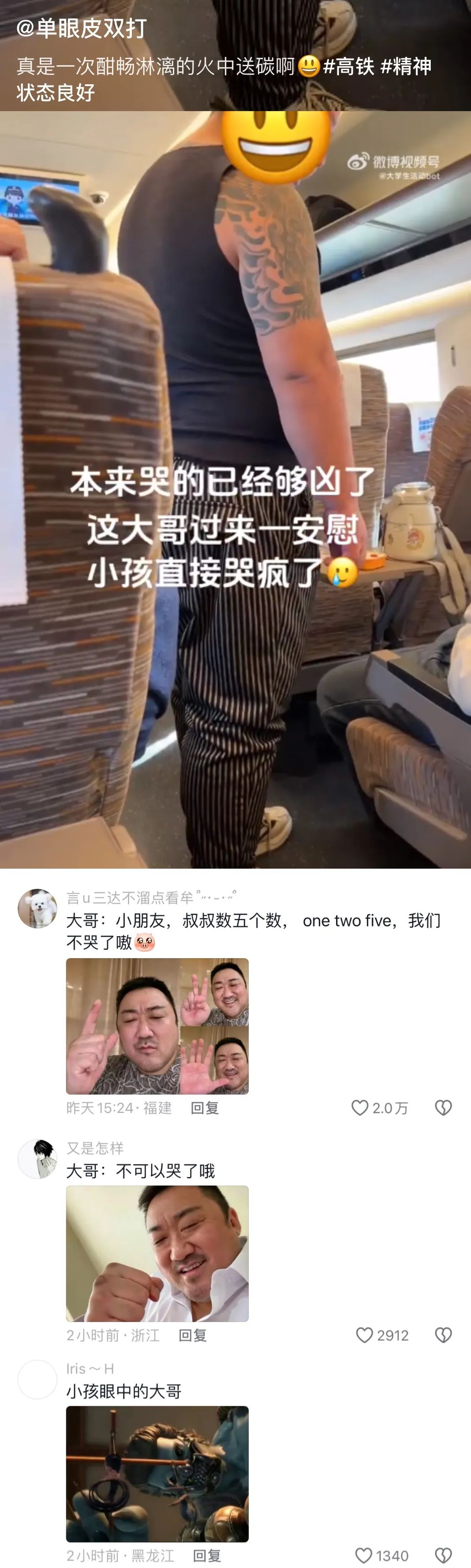
Task: Reply to the comment posted 昨天 15:24 福建
Action: [x=205, y=1108]
